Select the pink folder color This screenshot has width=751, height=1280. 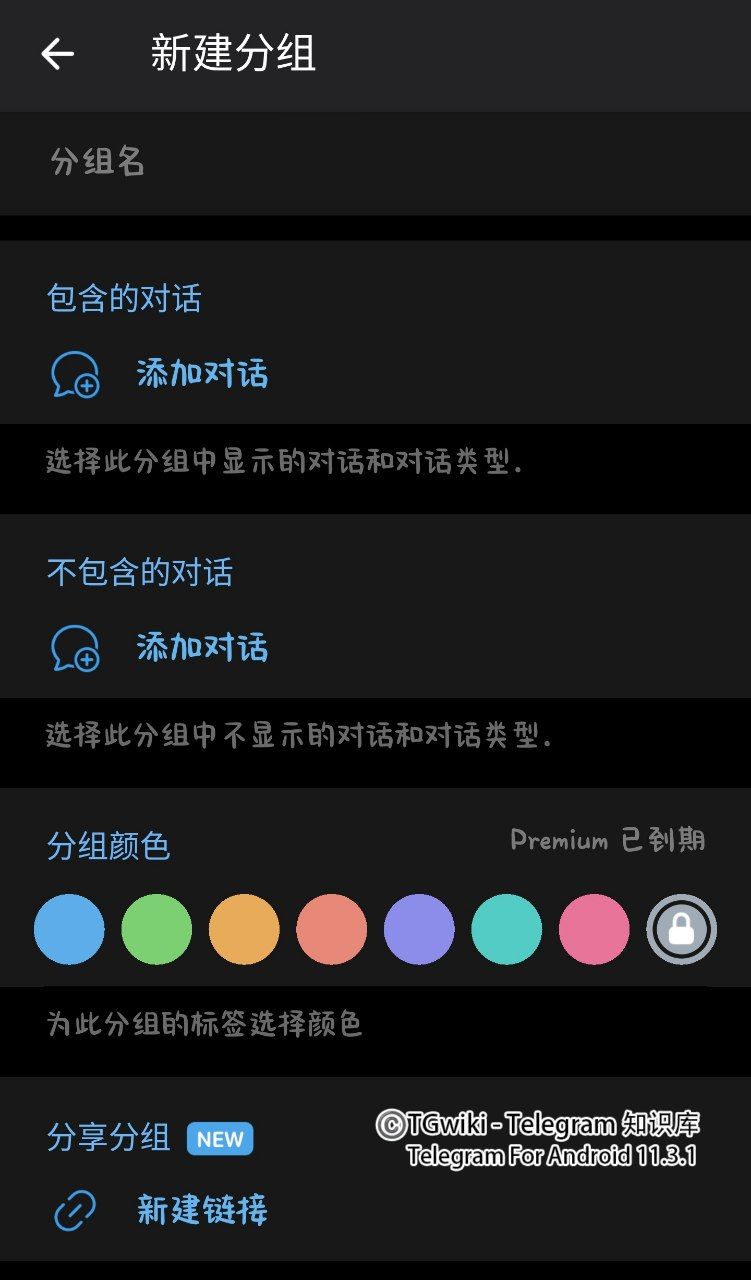click(x=594, y=929)
